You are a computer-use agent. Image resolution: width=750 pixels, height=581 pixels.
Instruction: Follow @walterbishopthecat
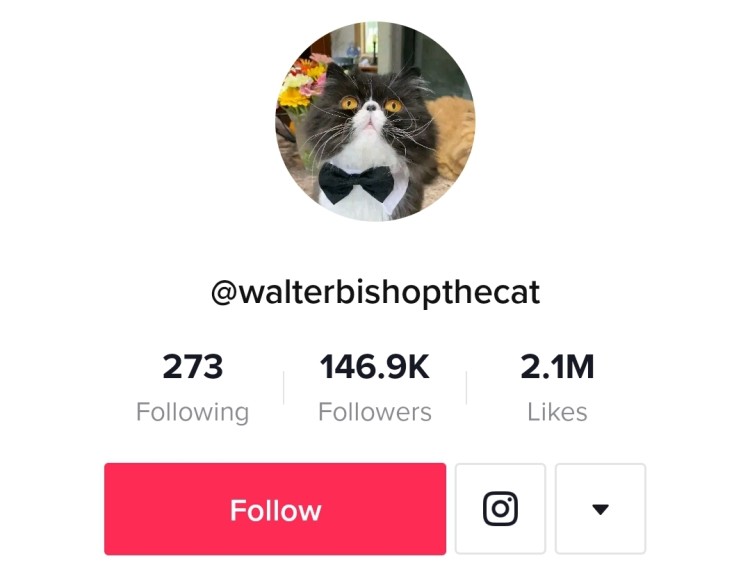(x=275, y=509)
